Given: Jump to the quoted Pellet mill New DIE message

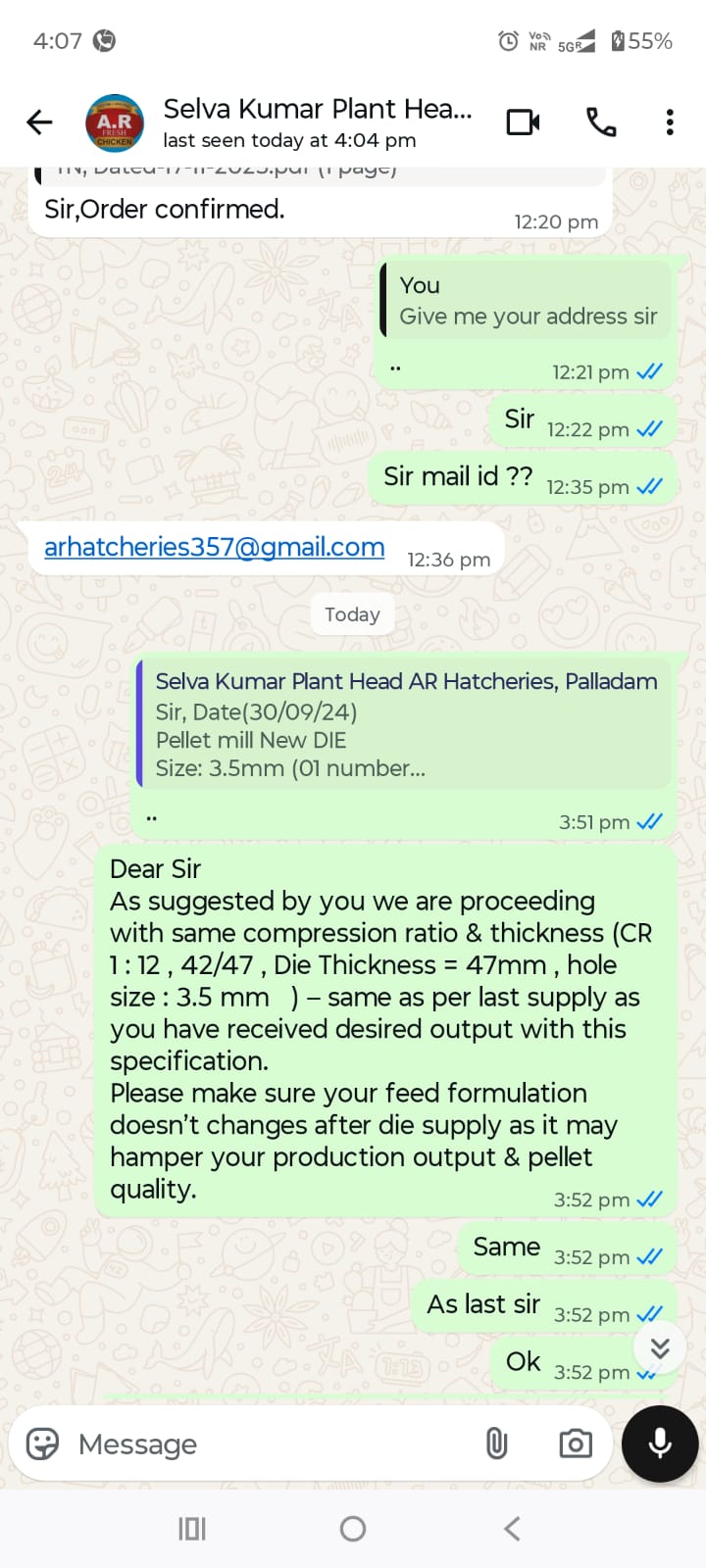Looking at the screenshot, I should [x=405, y=724].
